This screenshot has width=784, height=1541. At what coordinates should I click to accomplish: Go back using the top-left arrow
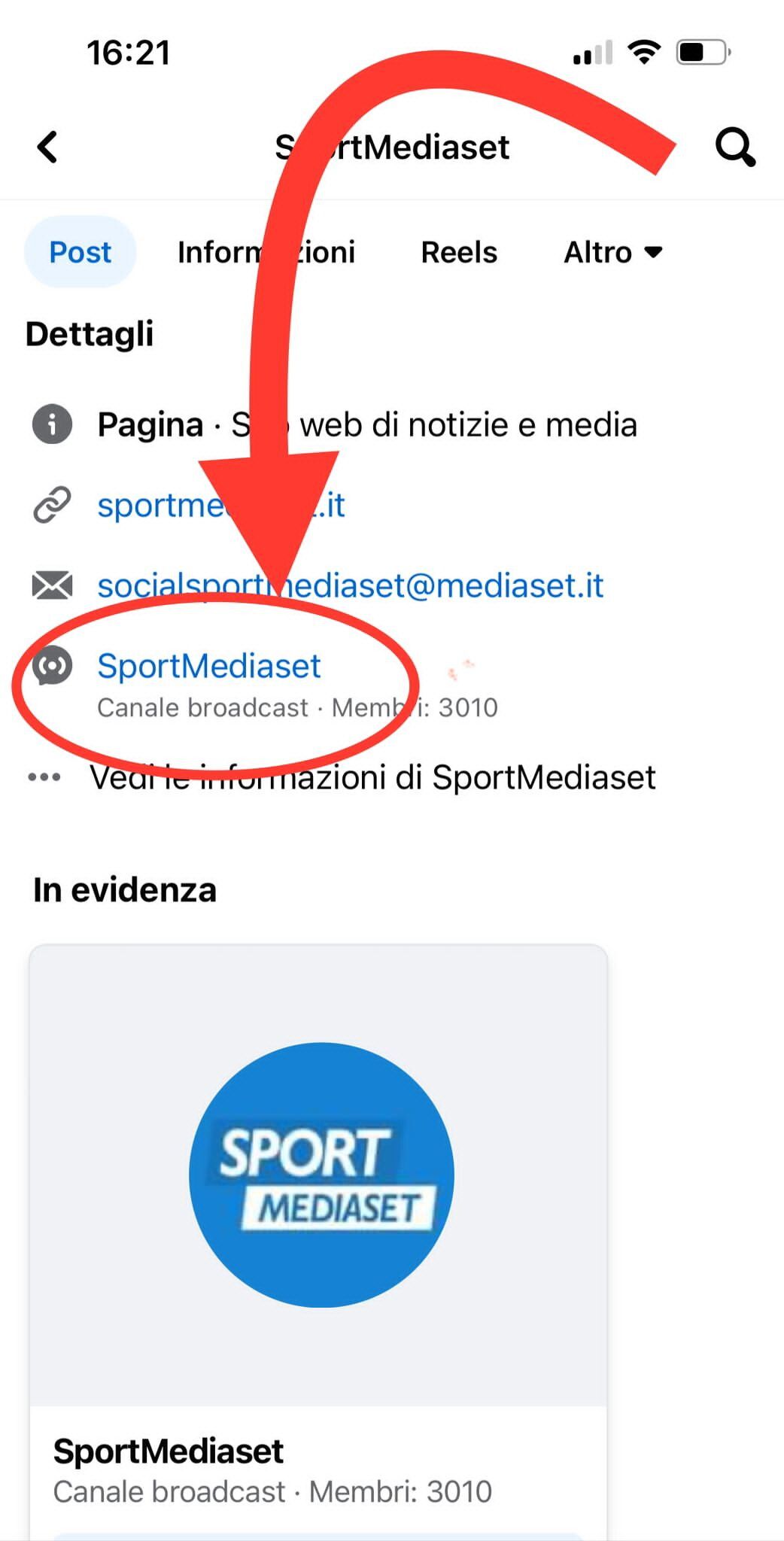(x=47, y=147)
